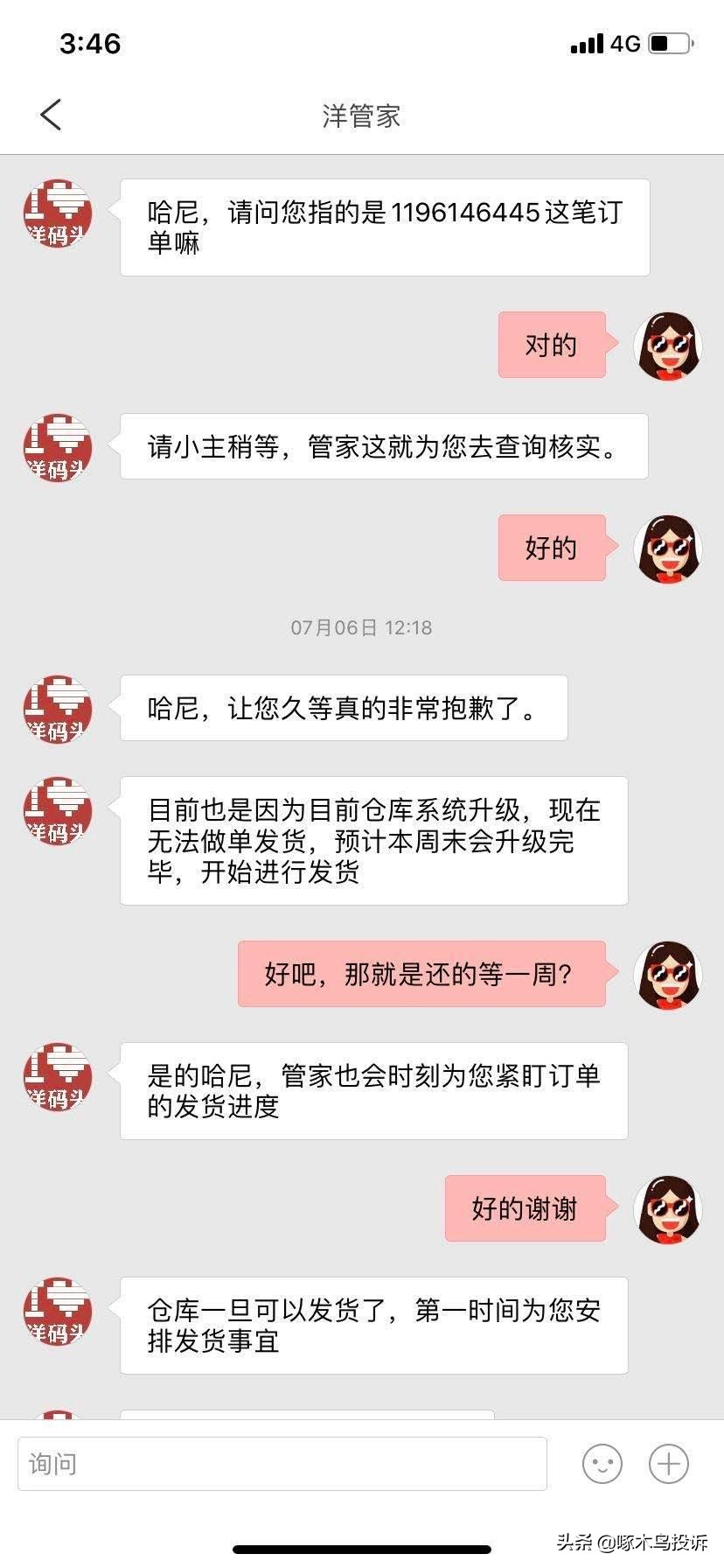
Task: Tap the 07月06日 12:18 timestamp
Action: point(361,627)
